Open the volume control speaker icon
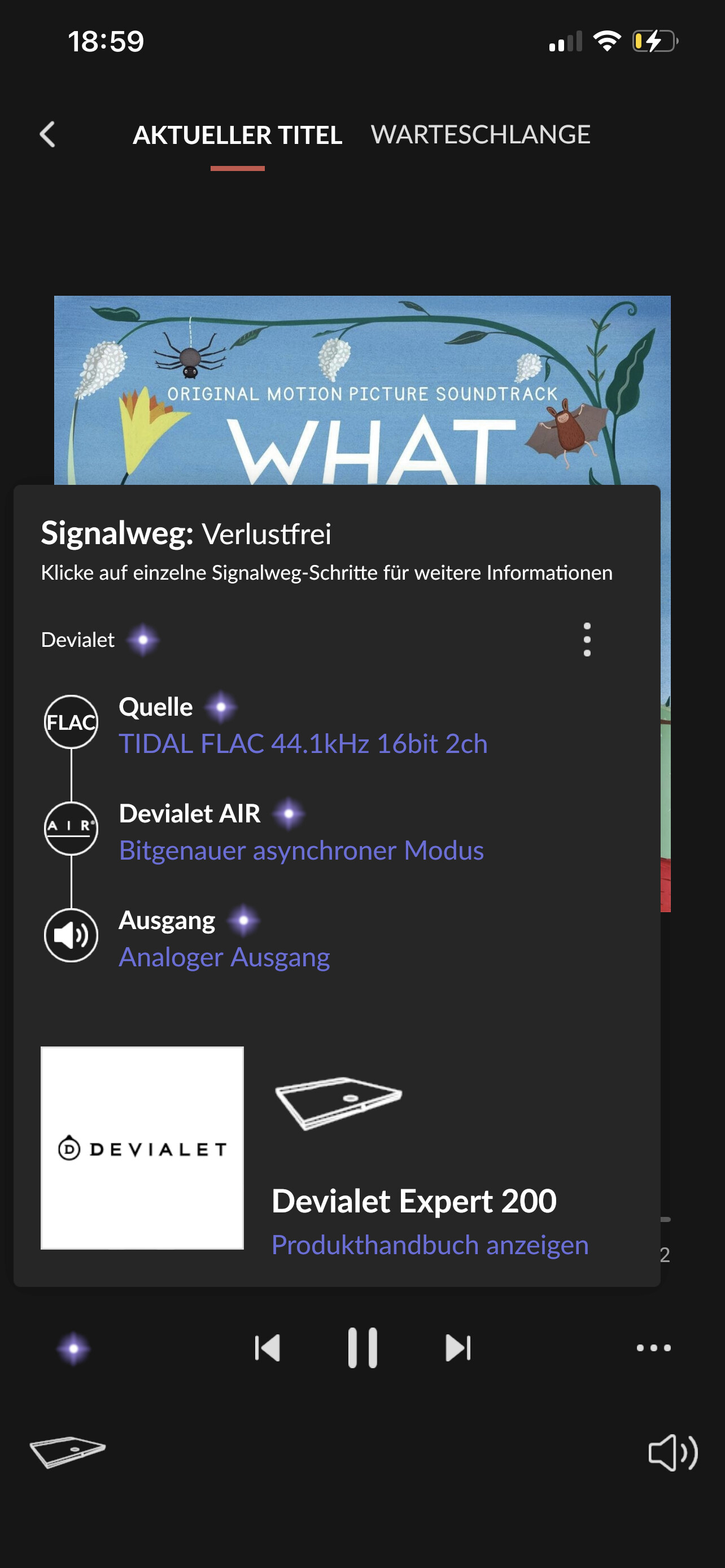 click(672, 1452)
